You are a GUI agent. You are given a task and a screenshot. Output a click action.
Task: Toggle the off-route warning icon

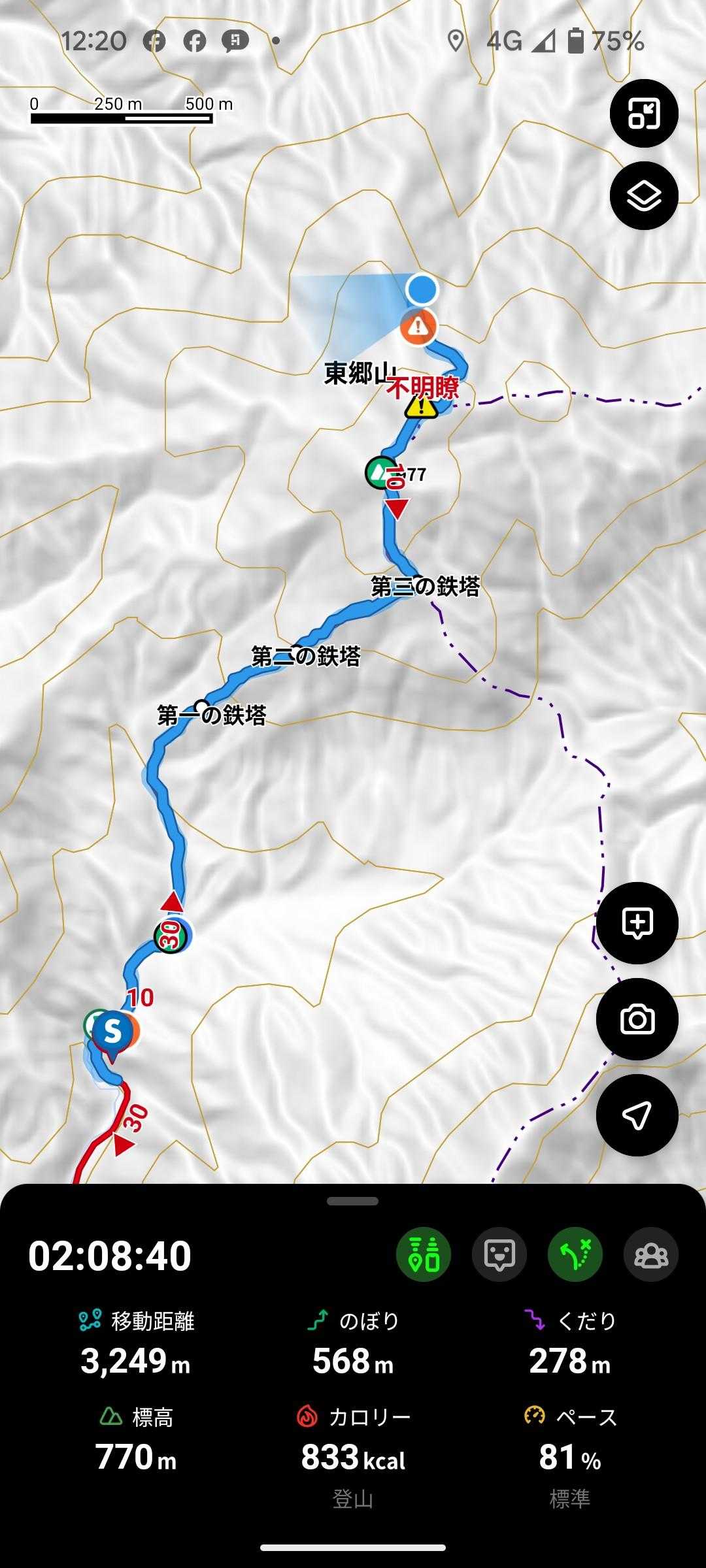(575, 1254)
